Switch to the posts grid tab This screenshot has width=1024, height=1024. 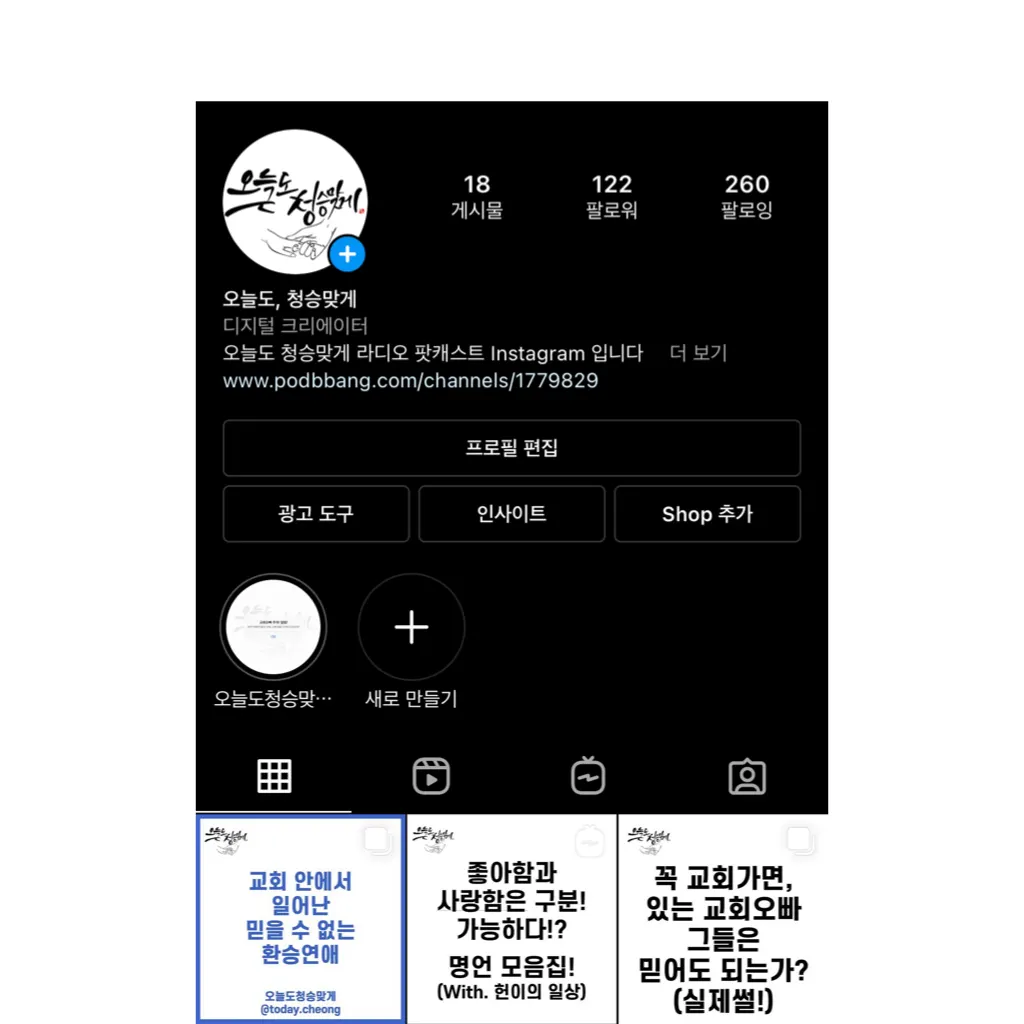pos(274,776)
